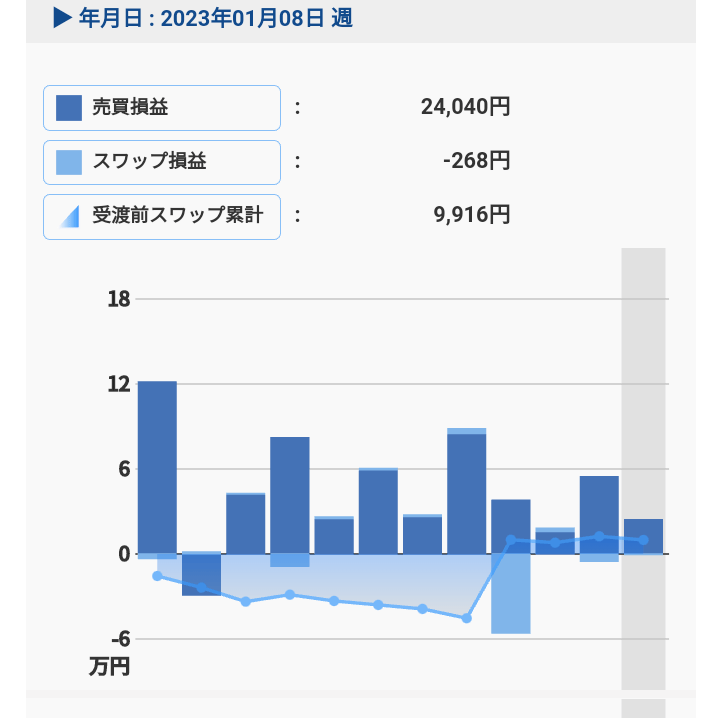Screen dimensions: 719x718
Task: Select the bar with the large negative swap
Action: 510,592
